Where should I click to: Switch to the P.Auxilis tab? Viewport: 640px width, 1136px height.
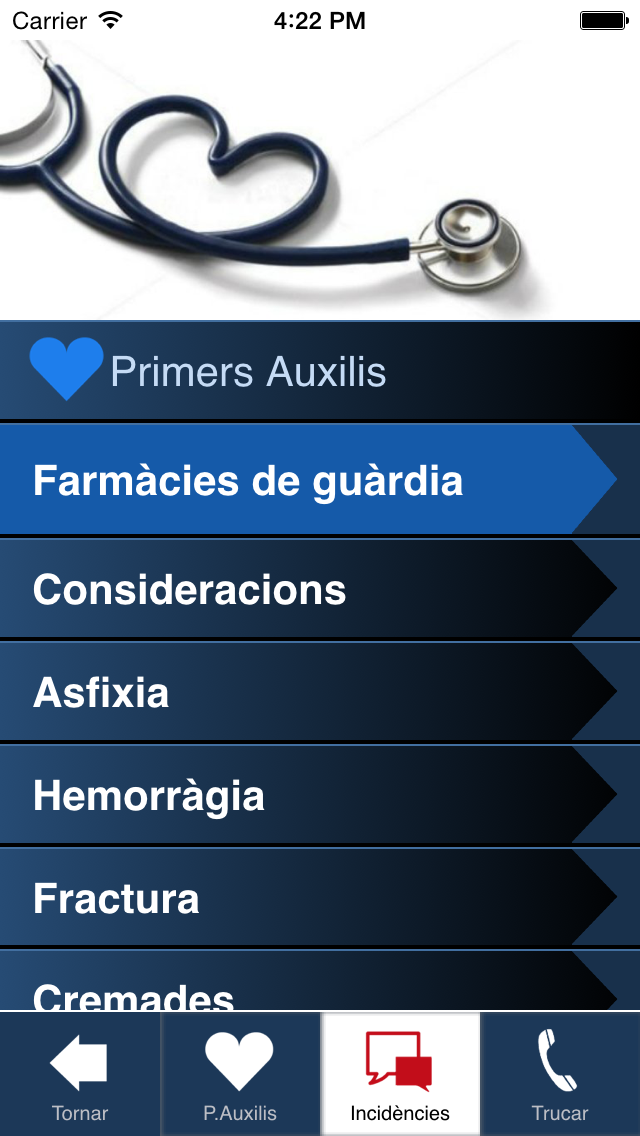(x=240, y=1074)
